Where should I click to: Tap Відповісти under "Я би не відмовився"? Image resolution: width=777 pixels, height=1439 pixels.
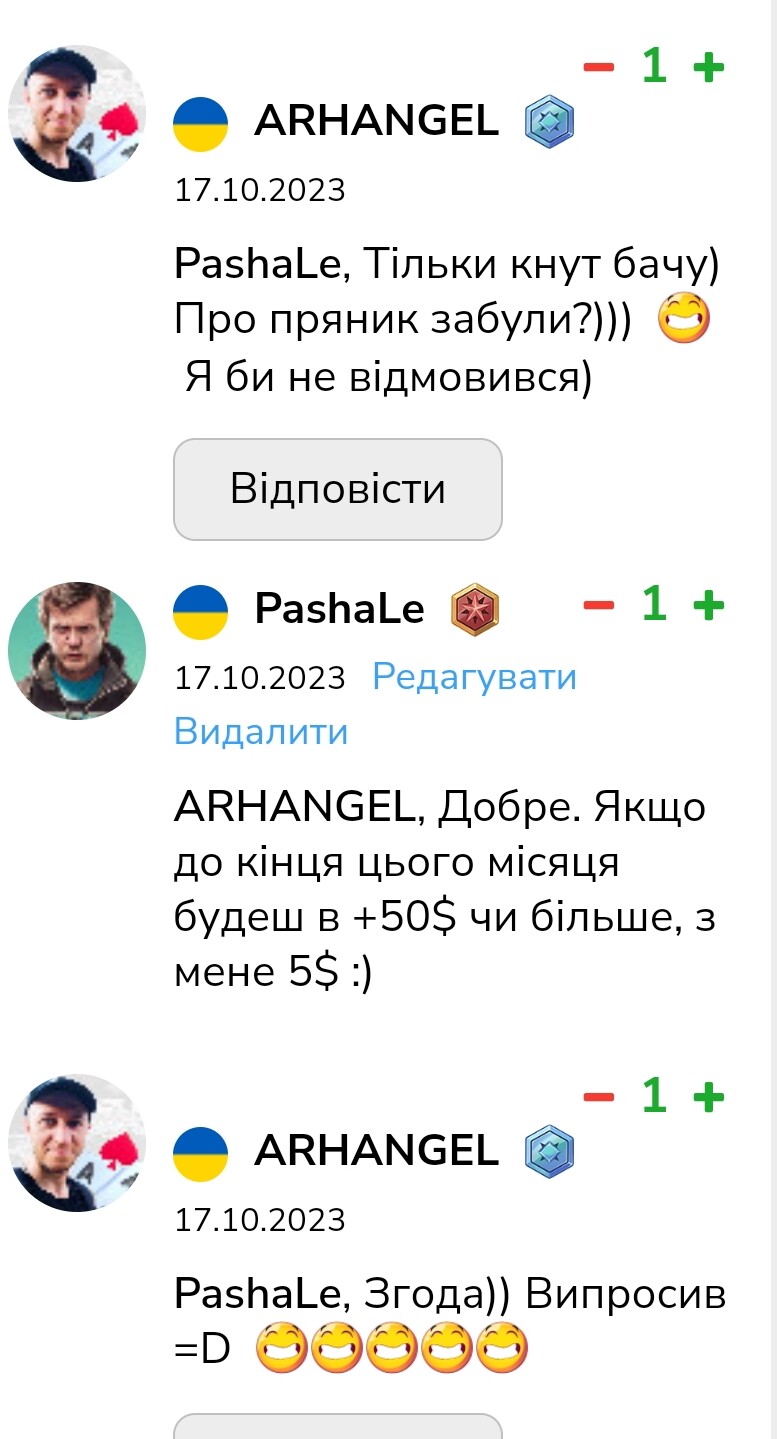coord(338,489)
